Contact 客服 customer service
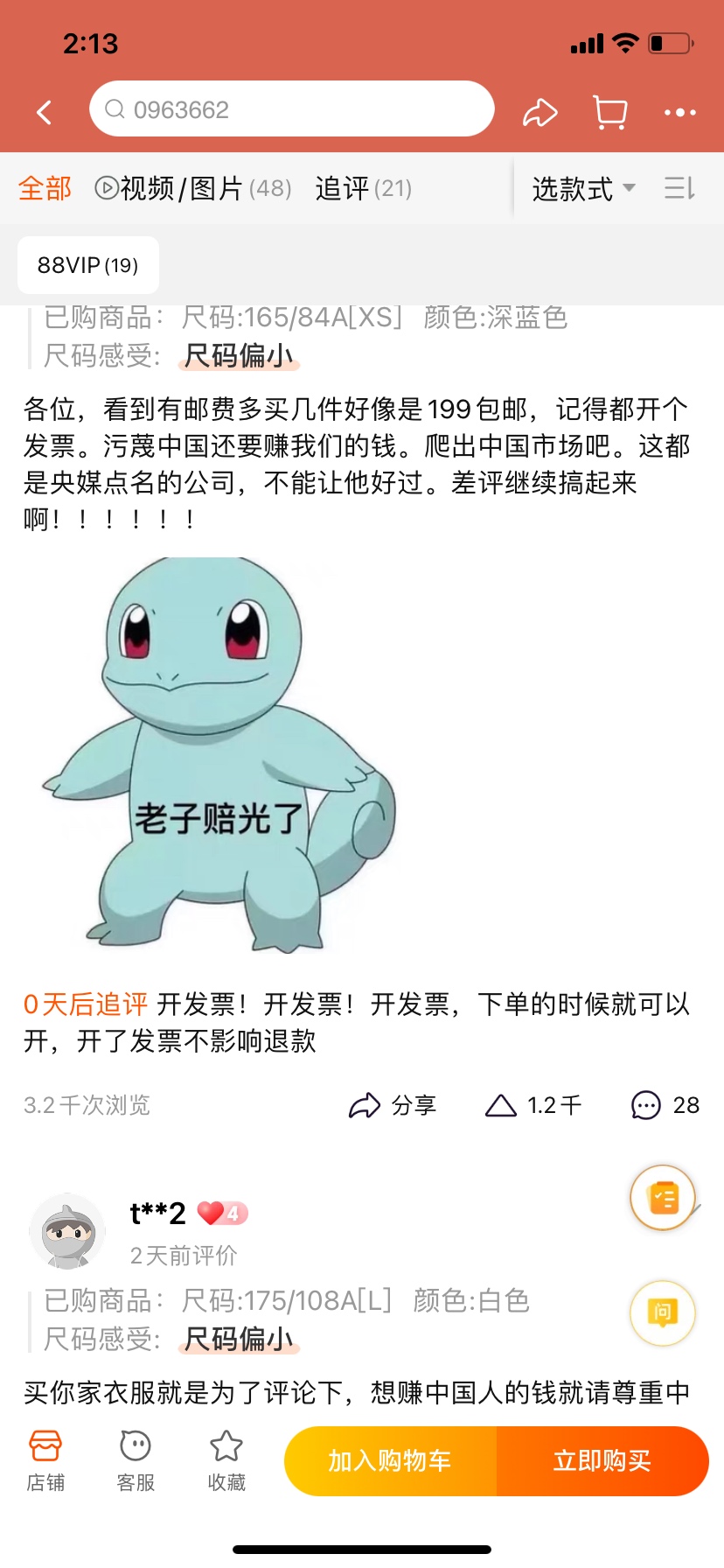Viewport: 724px width, 1568px height. point(136,1459)
